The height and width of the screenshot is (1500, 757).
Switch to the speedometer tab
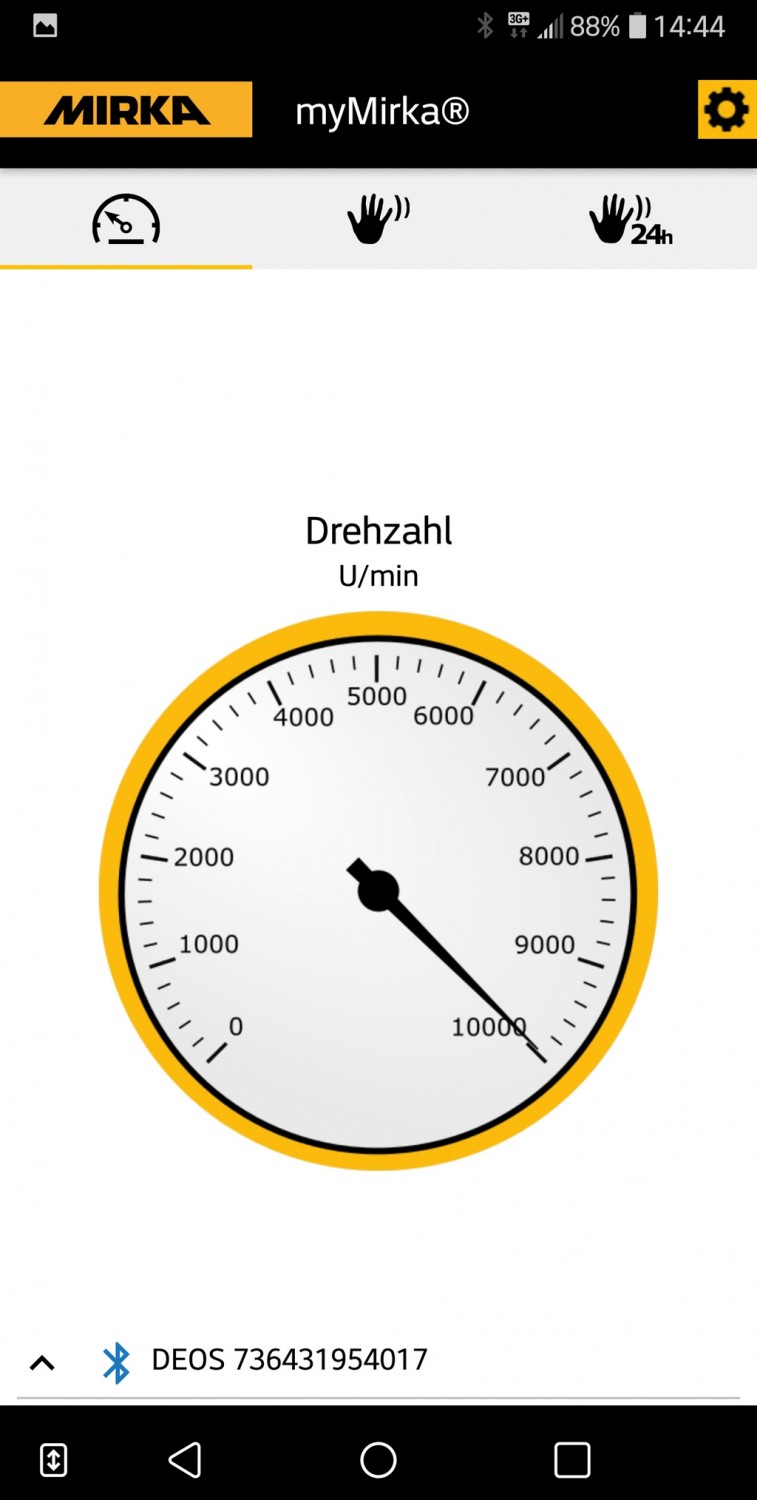click(x=126, y=219)
